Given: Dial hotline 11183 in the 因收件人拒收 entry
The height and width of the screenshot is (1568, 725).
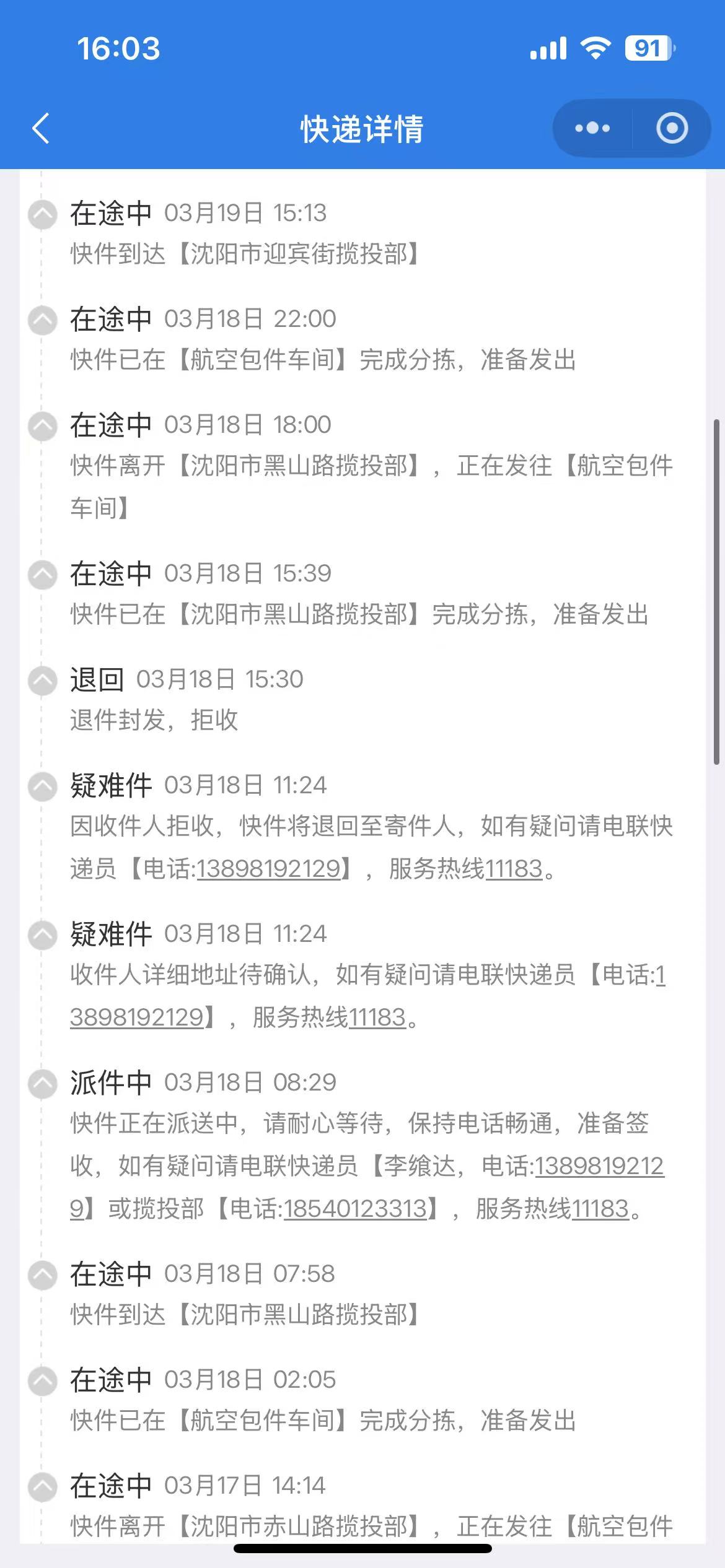Looking at the screenshot, I should coord(514,868).
